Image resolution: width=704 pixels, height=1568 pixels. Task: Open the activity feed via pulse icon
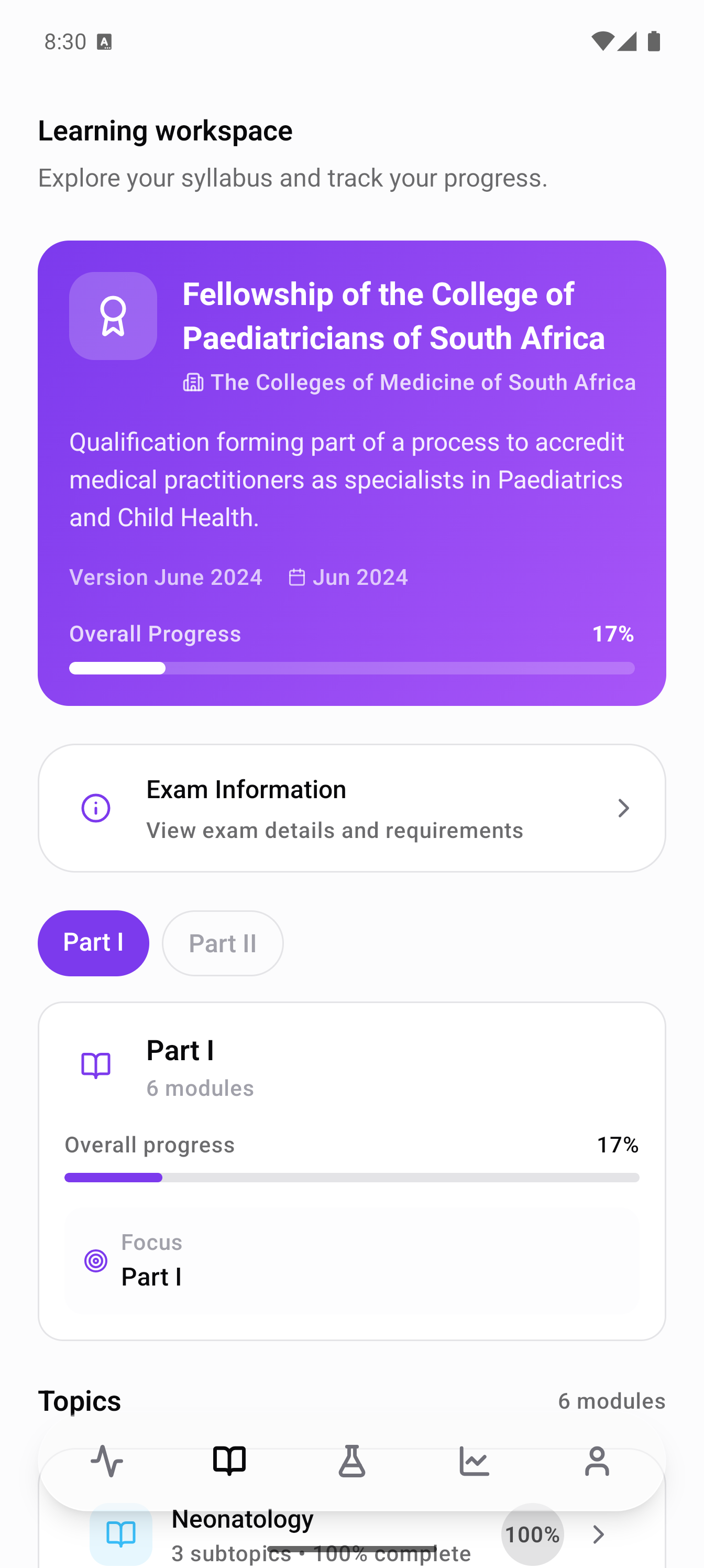[x=107, y=1462]
